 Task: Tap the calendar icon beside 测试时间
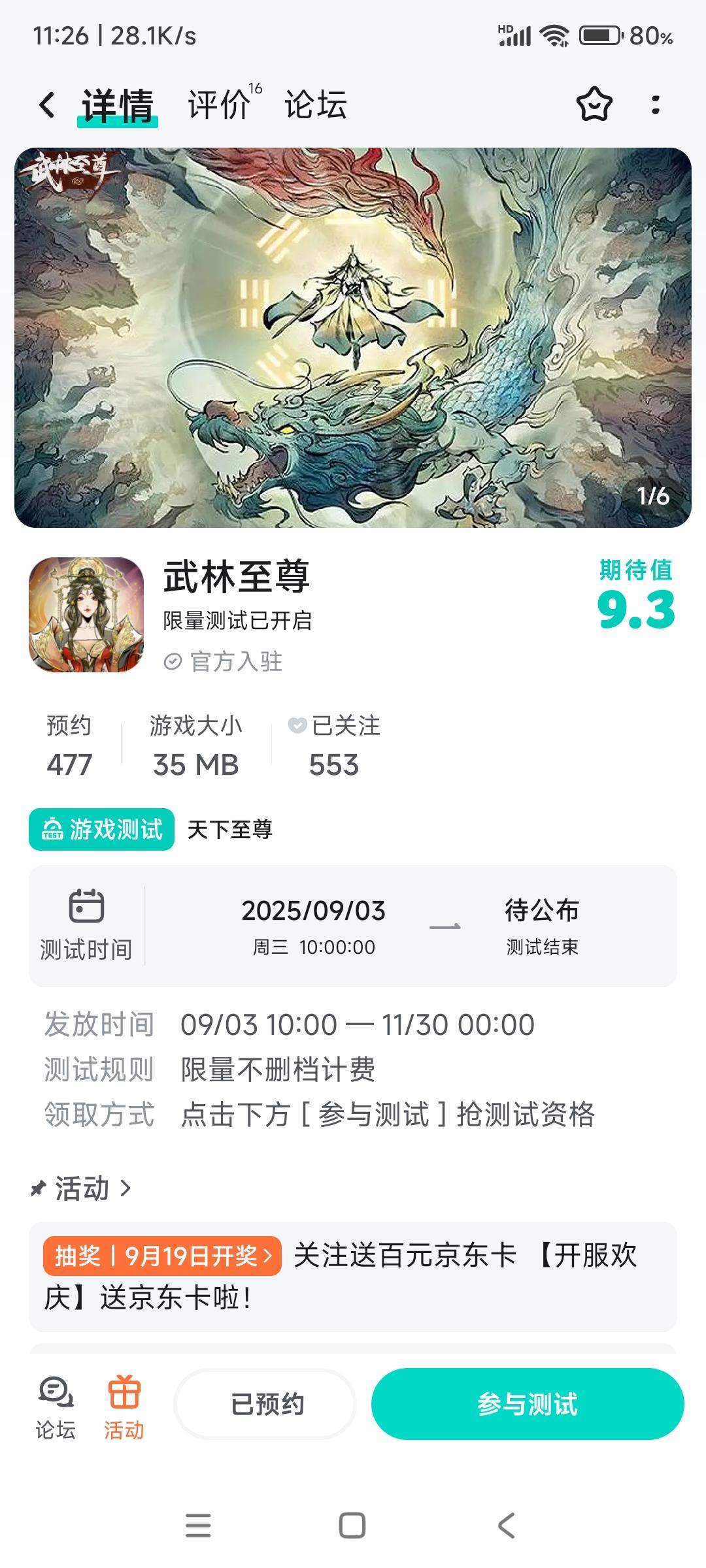point(88,909)
